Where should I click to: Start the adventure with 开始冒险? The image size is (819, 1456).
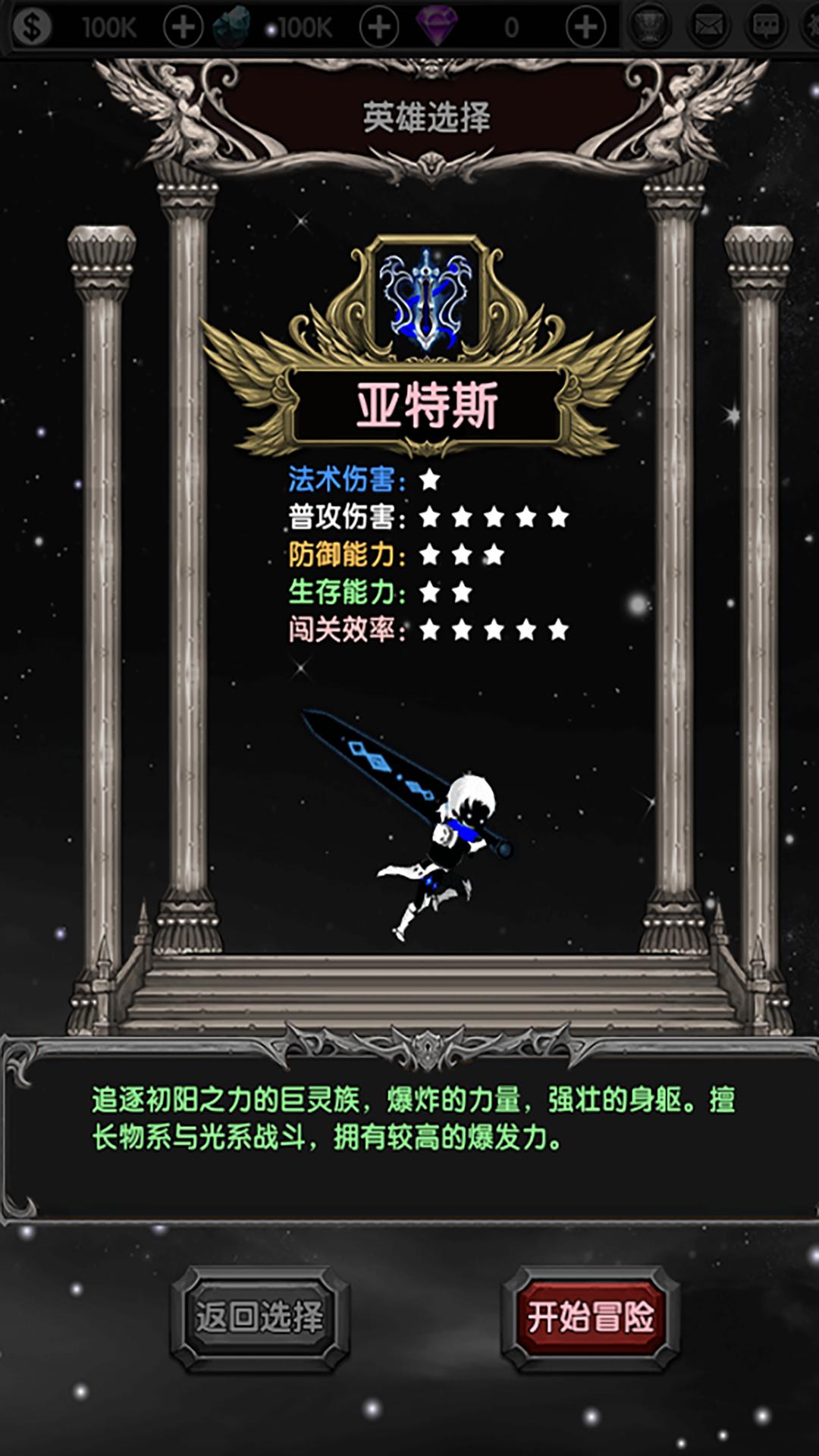591,1317
